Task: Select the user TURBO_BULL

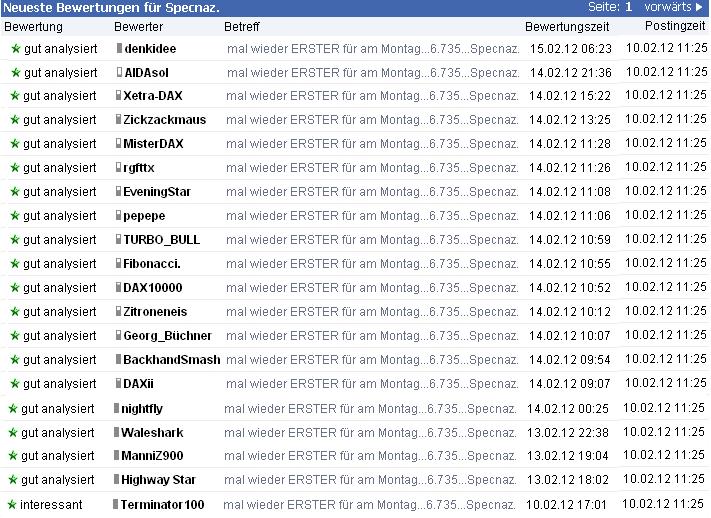Action: pos(161,240)
